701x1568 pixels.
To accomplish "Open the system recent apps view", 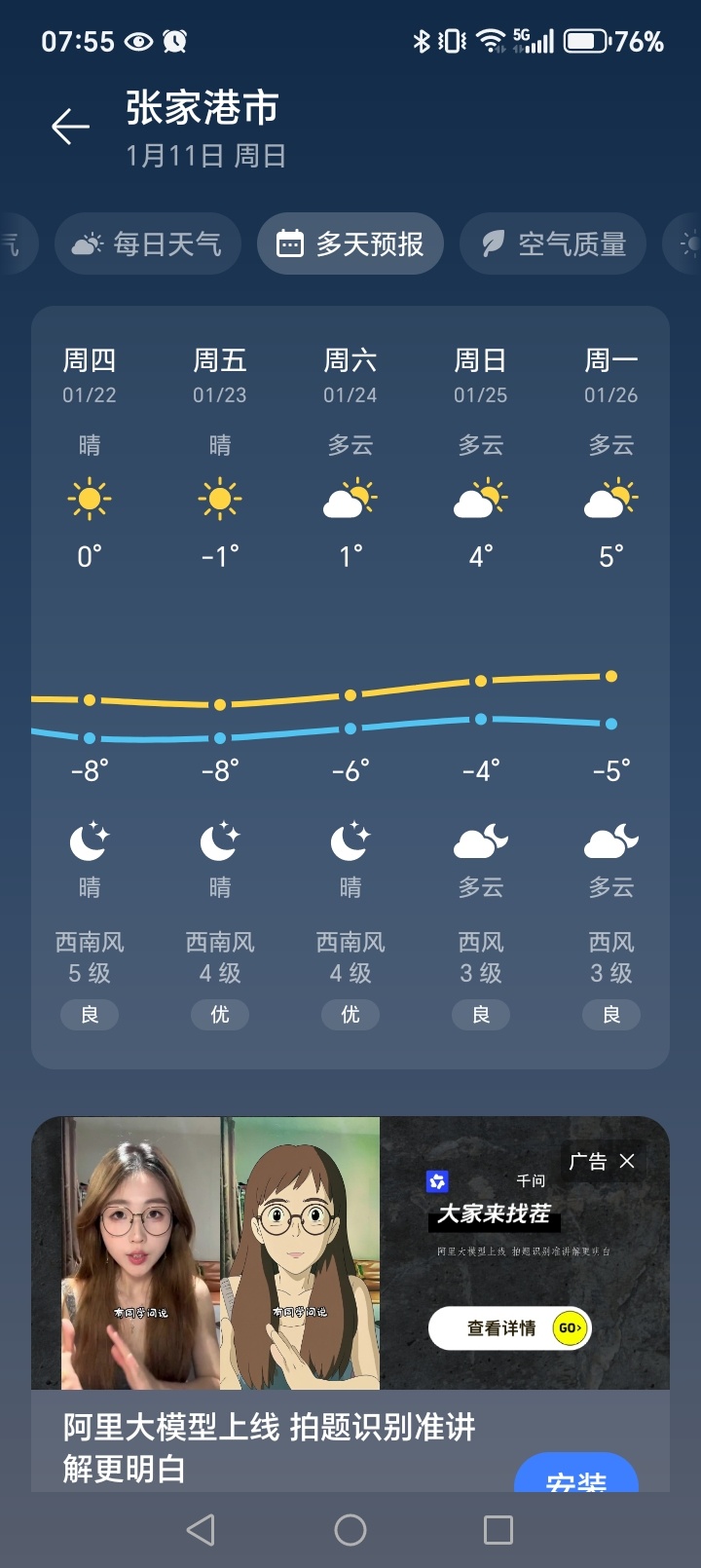I will tap(498, 1530).
